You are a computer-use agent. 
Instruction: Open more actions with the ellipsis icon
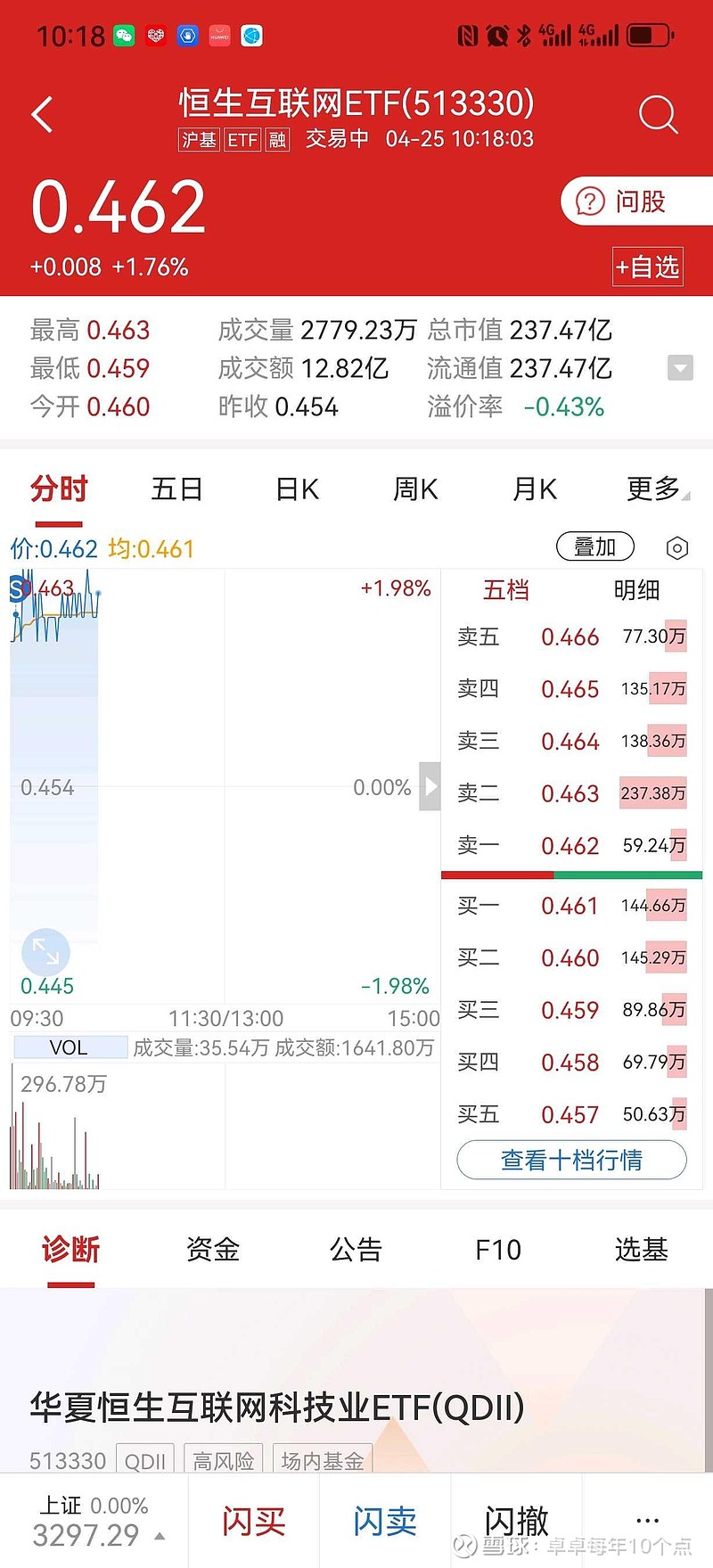646,1519
